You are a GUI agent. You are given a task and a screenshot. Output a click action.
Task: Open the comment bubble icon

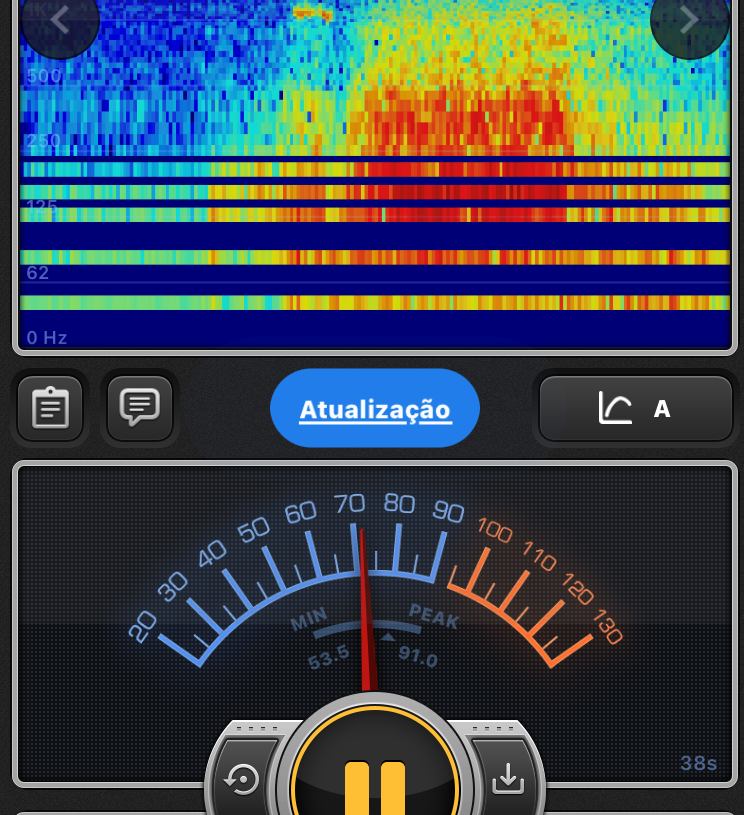click(x=140, y=407)
